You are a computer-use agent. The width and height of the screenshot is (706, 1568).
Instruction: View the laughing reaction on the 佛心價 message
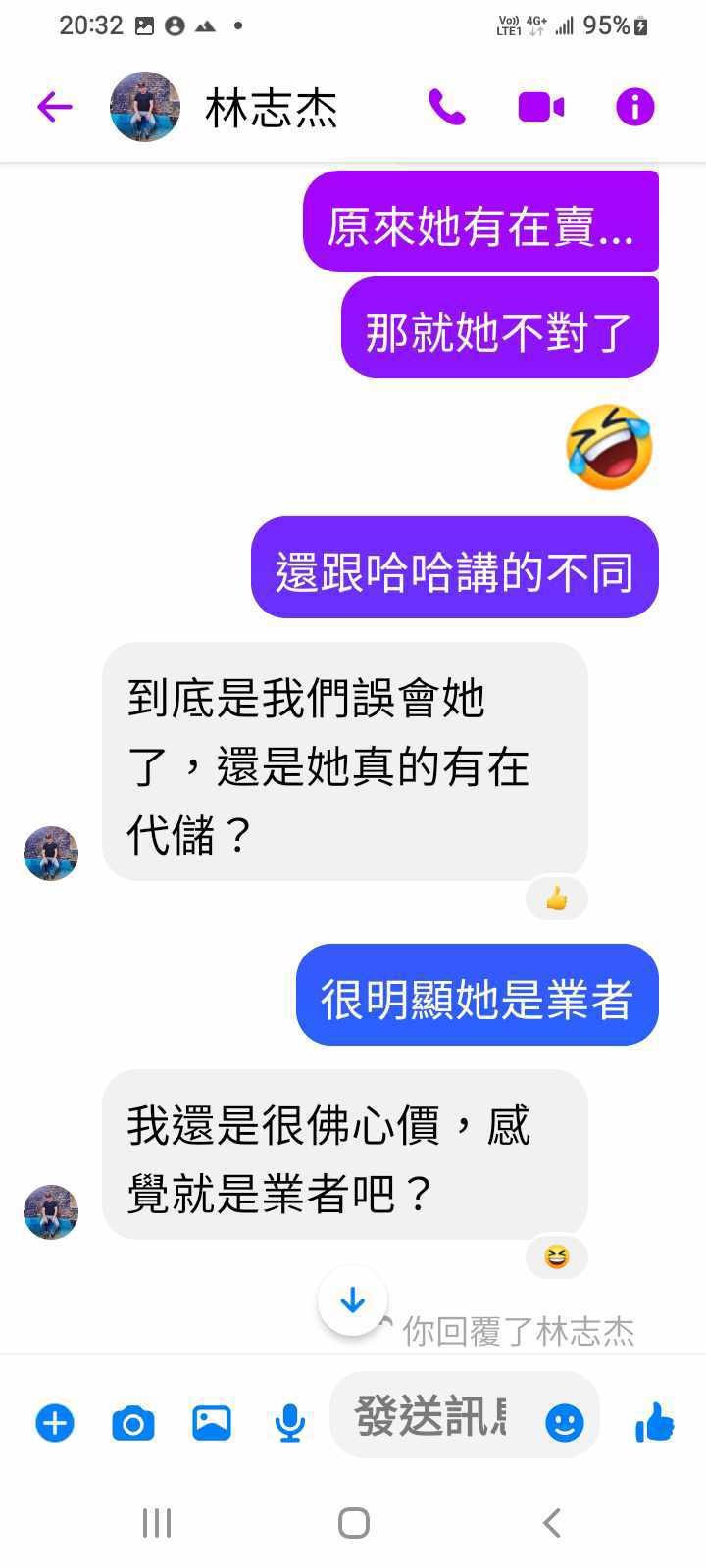click(x=557, y=1256)
